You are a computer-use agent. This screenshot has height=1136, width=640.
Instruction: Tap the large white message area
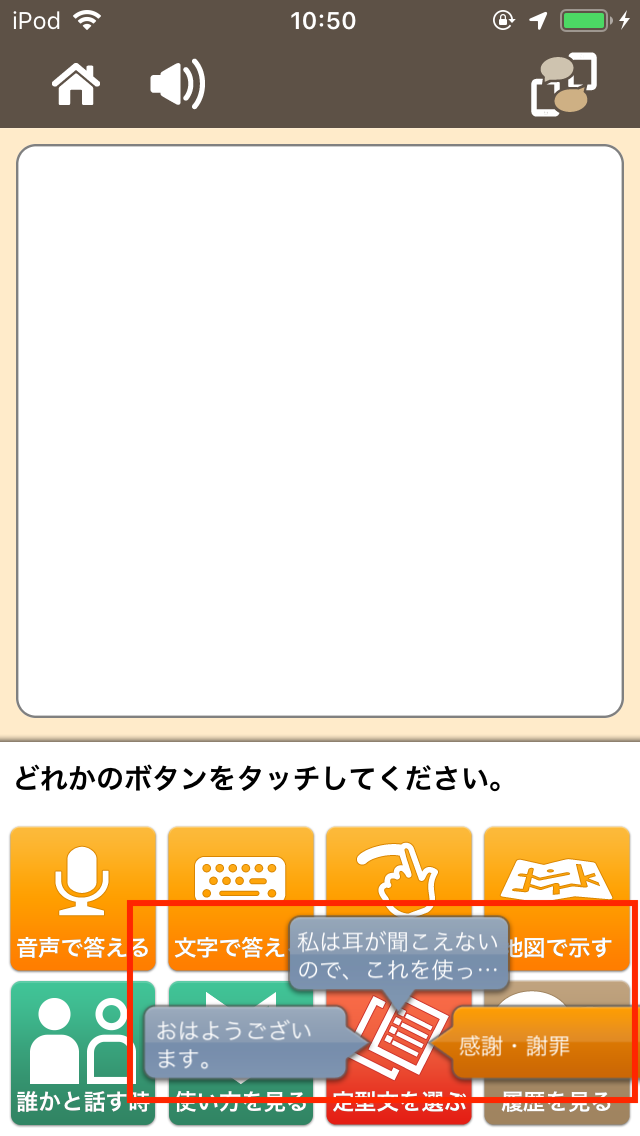click(x=320, y=430)
